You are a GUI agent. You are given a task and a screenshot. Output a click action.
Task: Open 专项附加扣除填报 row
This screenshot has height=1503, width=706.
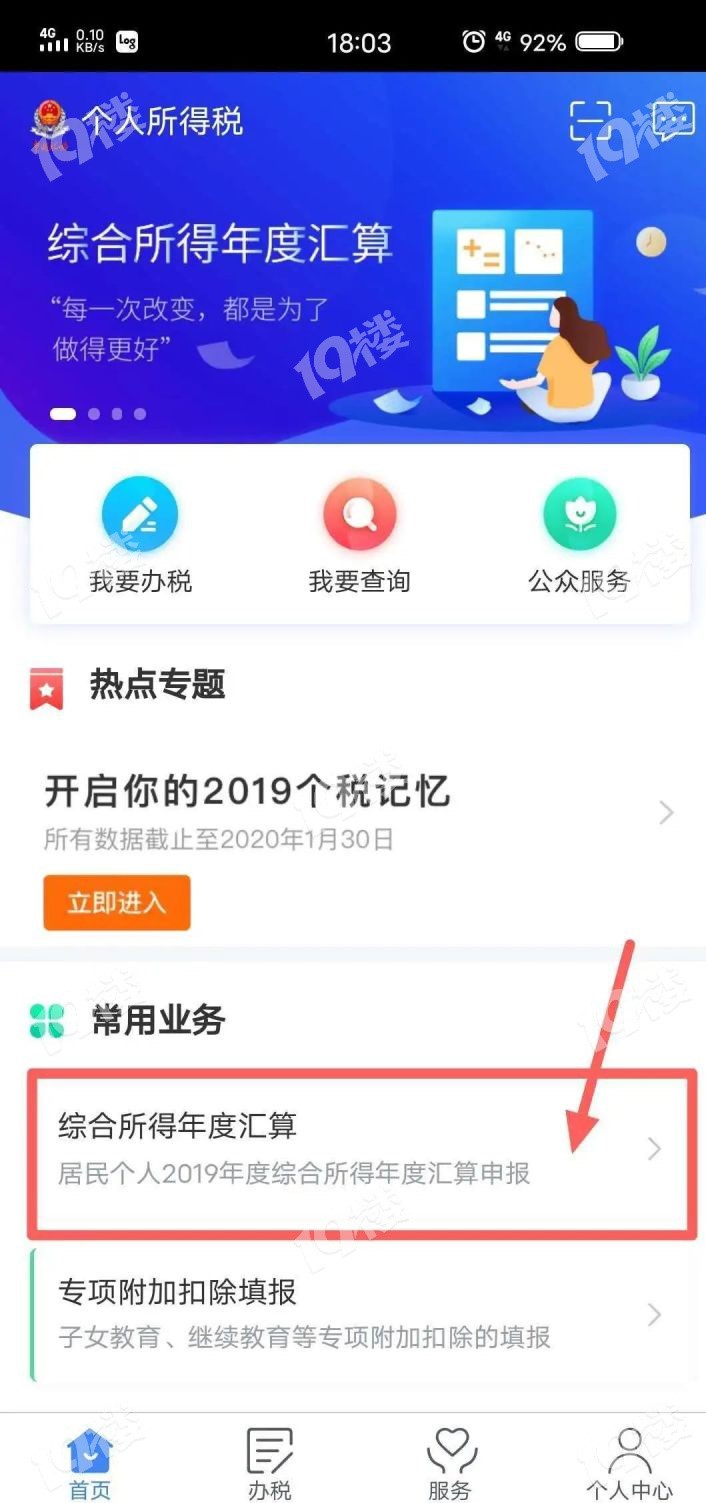coord(360,1313)
